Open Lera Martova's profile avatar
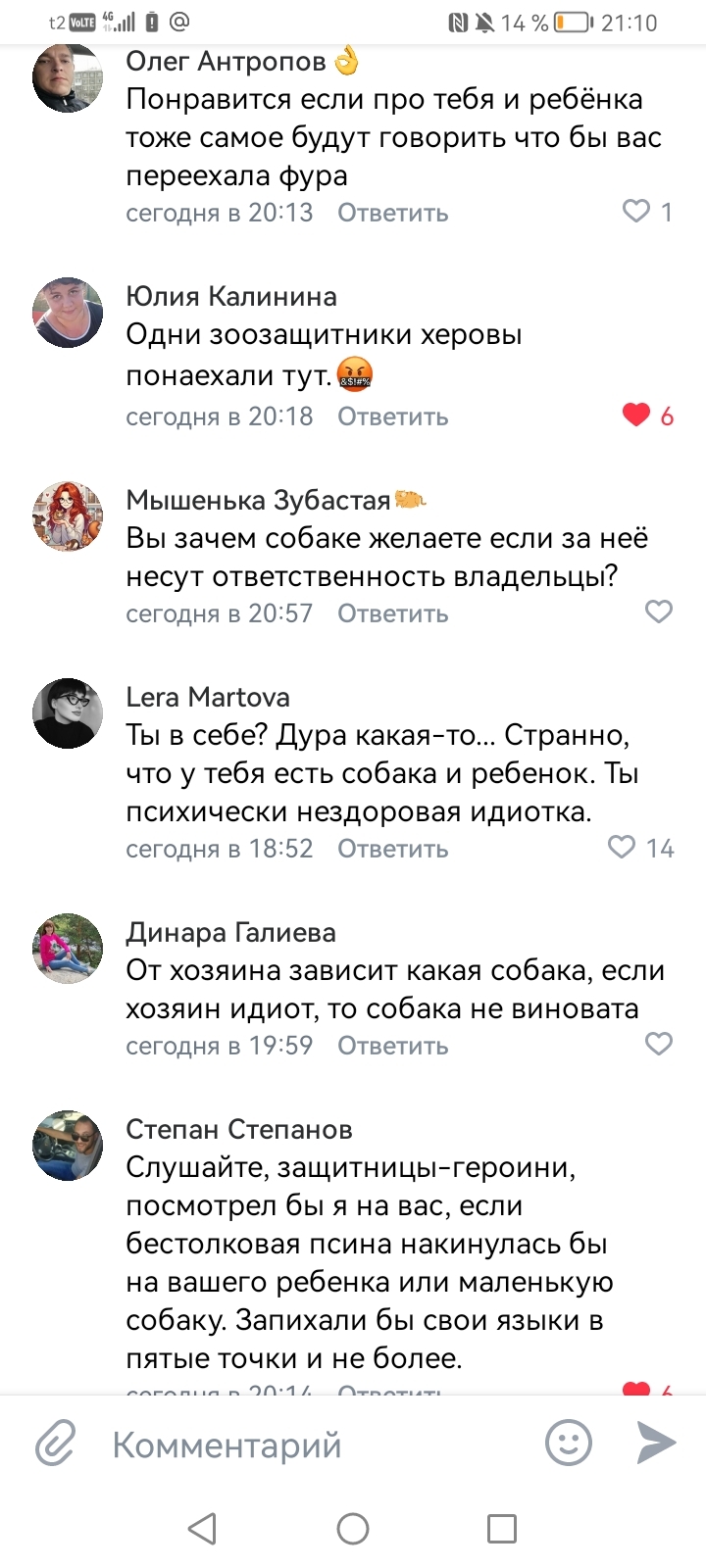 [x=68, y=713]
